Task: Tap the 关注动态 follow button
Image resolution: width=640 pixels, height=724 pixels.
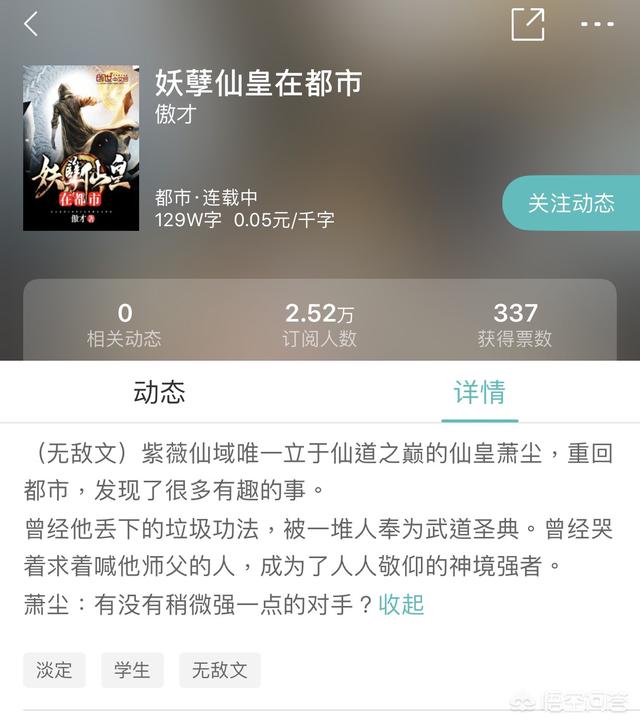Action: point(571,203)
